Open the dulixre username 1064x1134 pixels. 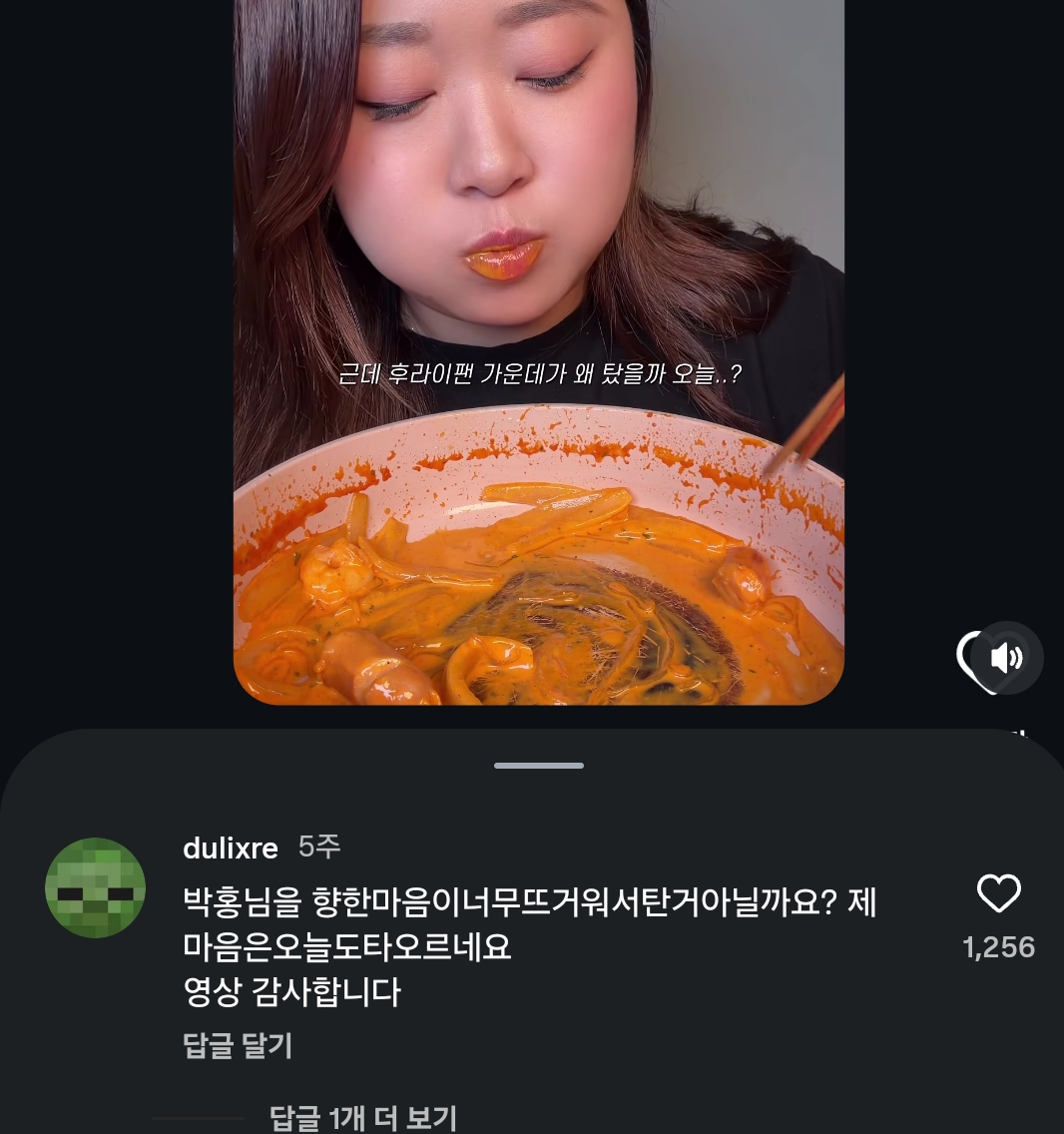[x=231, y=849]
